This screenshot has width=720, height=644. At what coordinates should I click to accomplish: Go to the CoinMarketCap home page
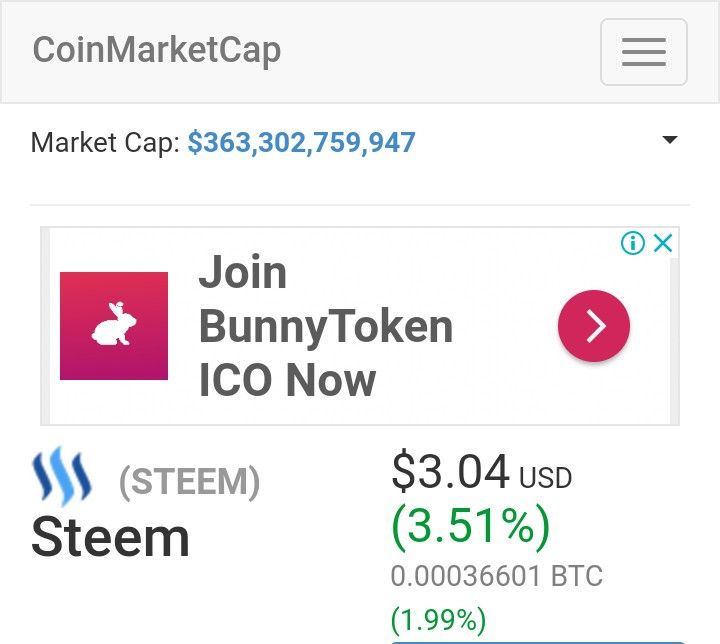pyautogui.click(x=157, y=50)
